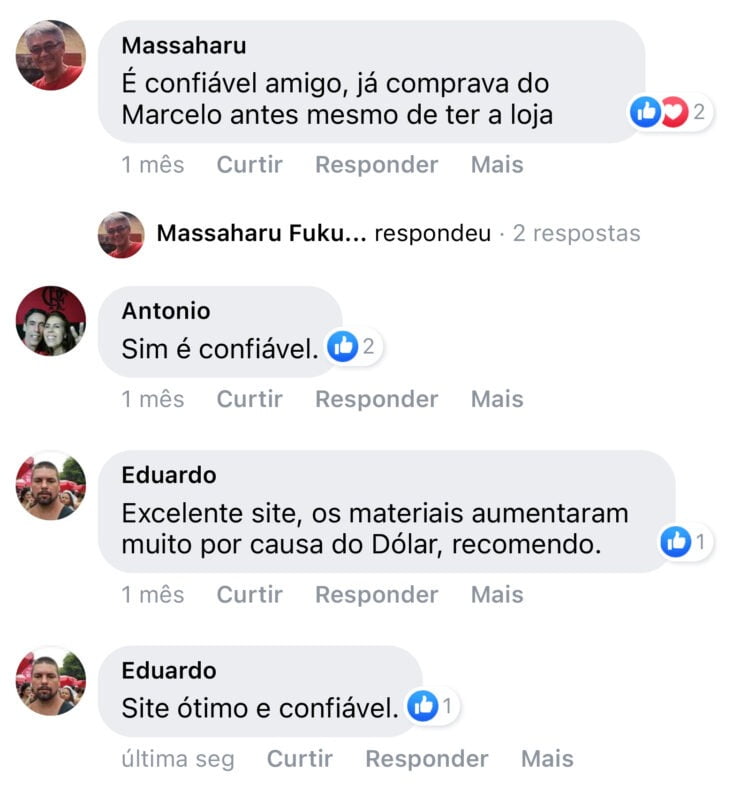Viewport: 733px width, 800px height.
Task: Expand Massaharu Fuku... 2 respostas thread
Action: [398, 234]
